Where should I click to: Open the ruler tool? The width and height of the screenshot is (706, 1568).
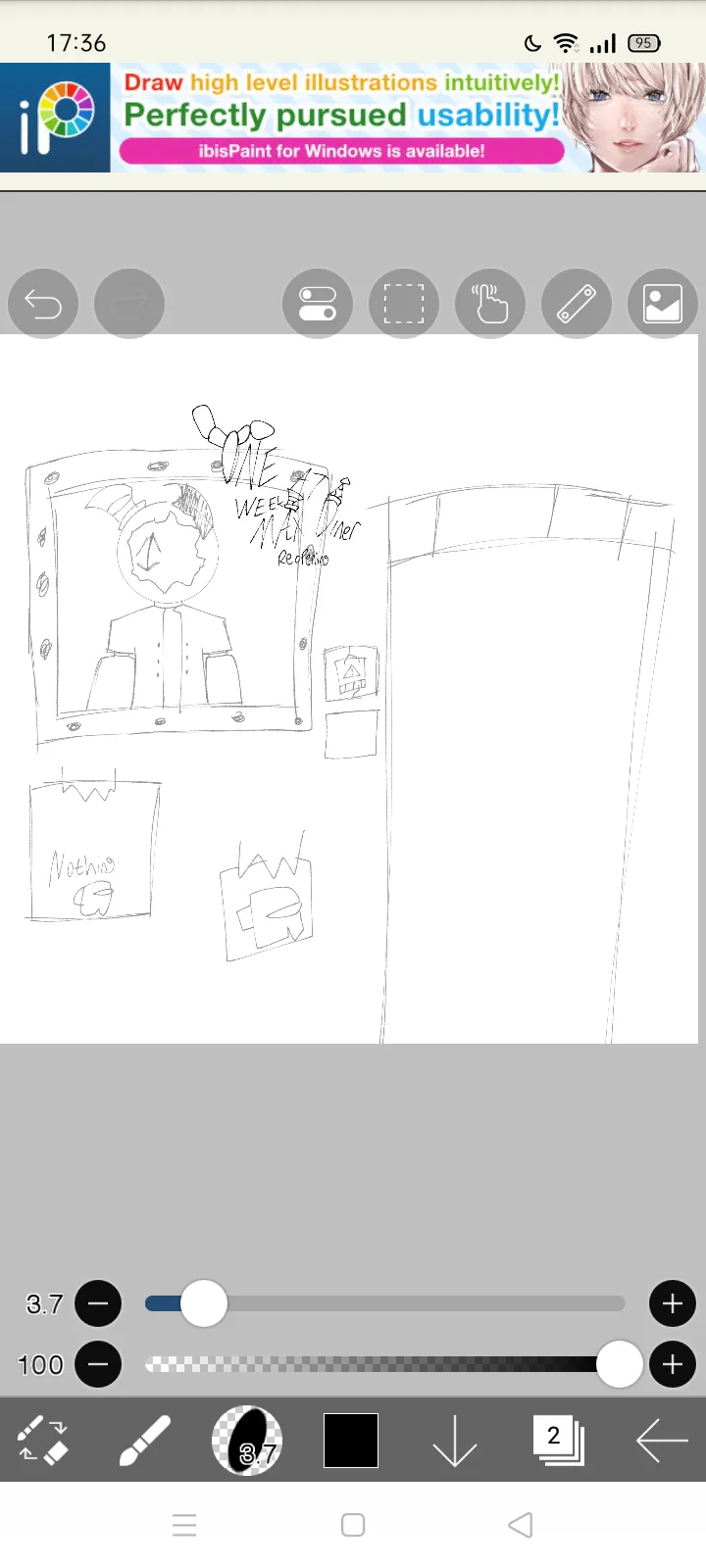577,304
